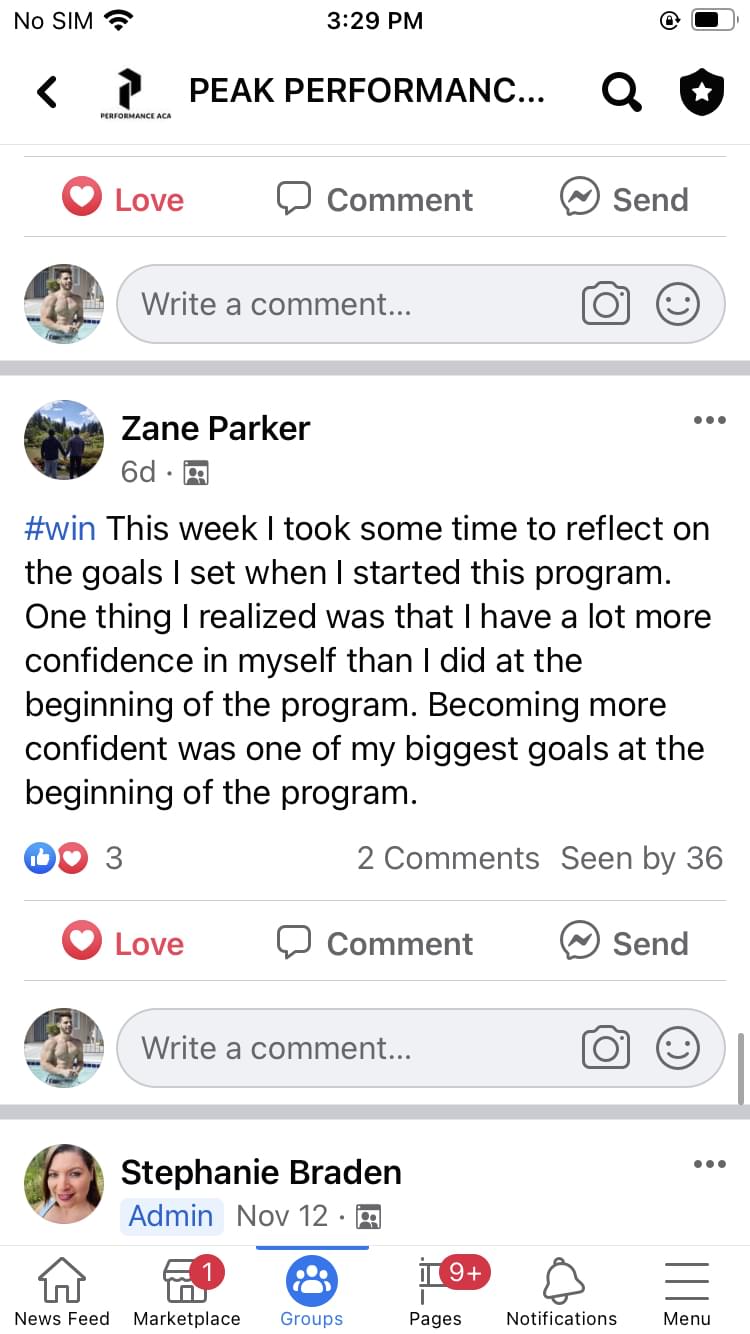Add a photo to comment on Zane's post
The width and height of the screenshot is (750, 1334).
point(606,1048)
